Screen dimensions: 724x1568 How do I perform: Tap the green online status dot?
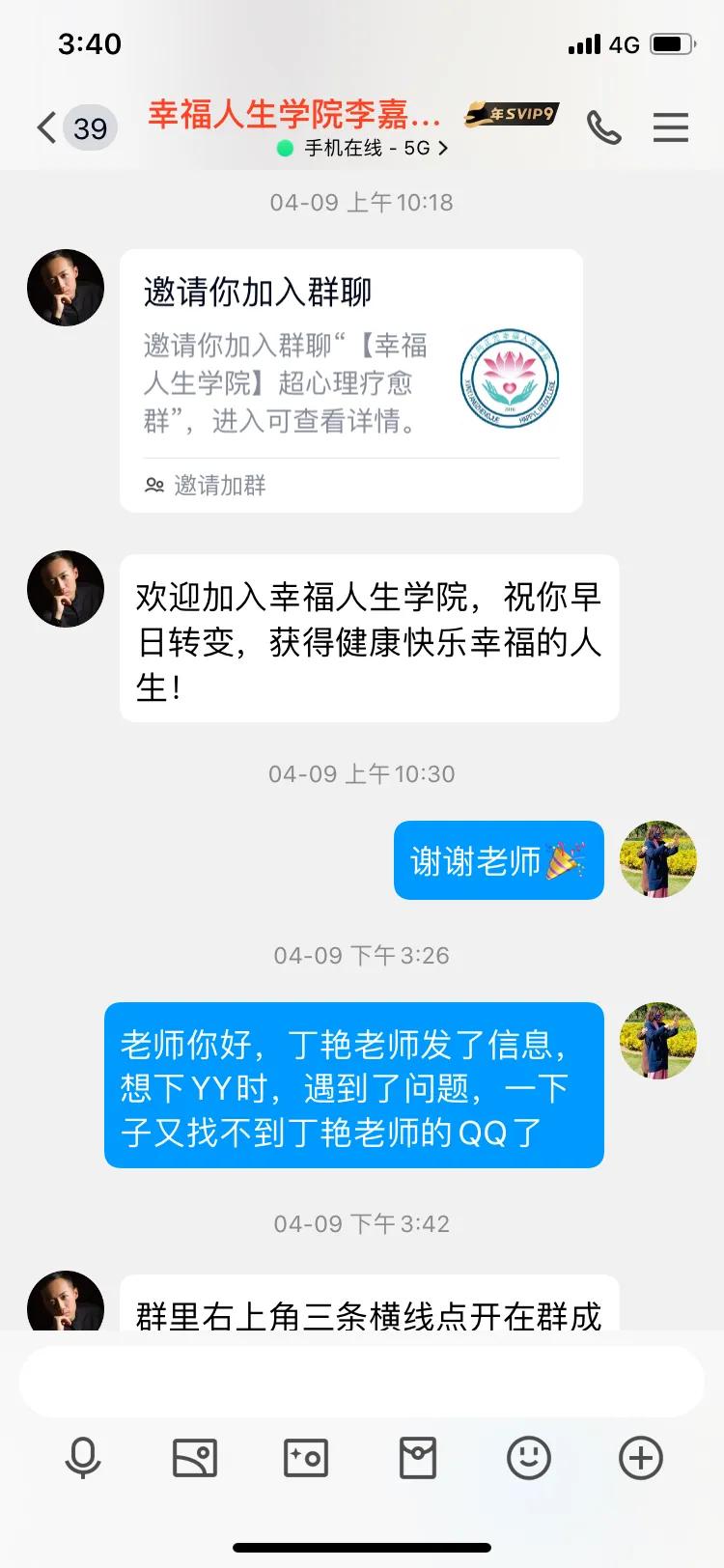[286, 148]
